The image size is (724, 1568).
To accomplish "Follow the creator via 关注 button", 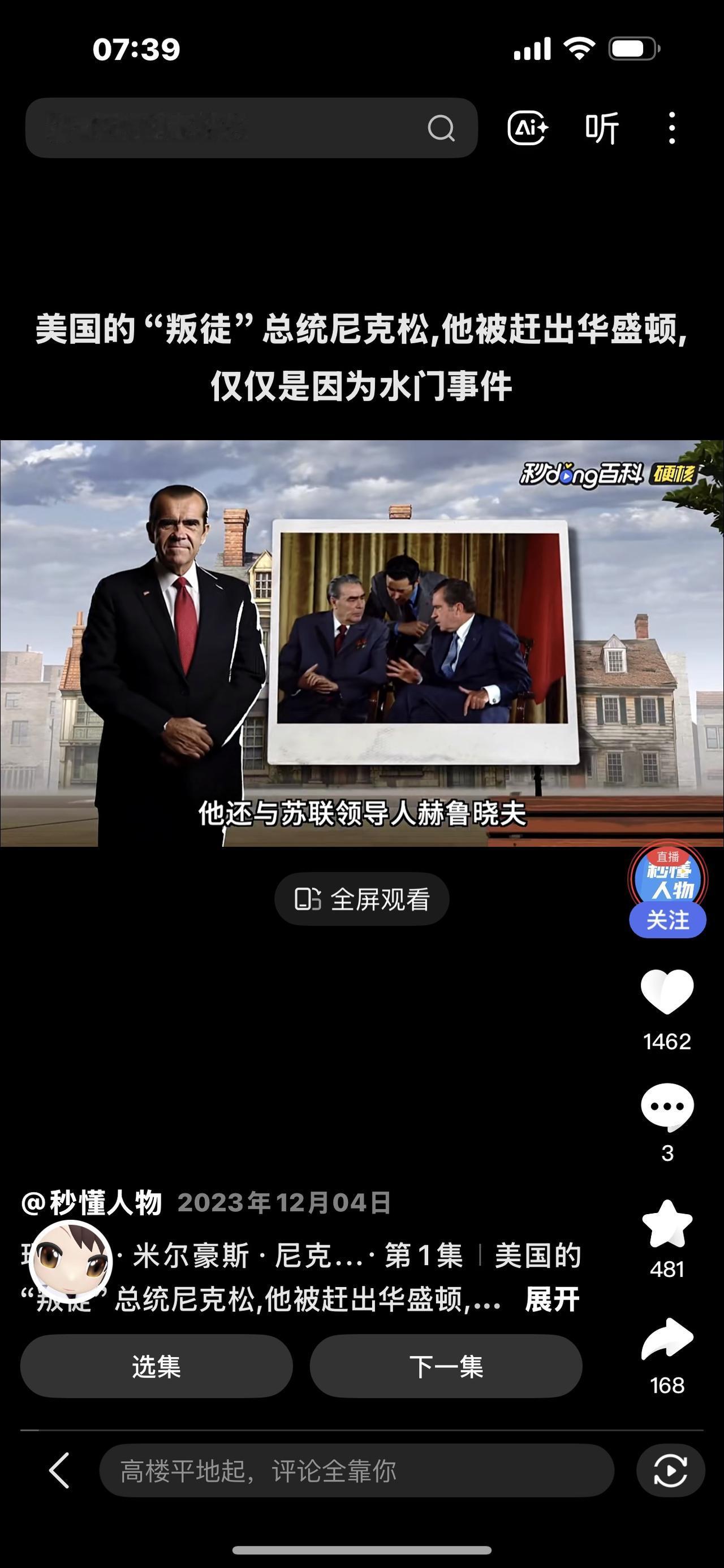I will (668, 921).
